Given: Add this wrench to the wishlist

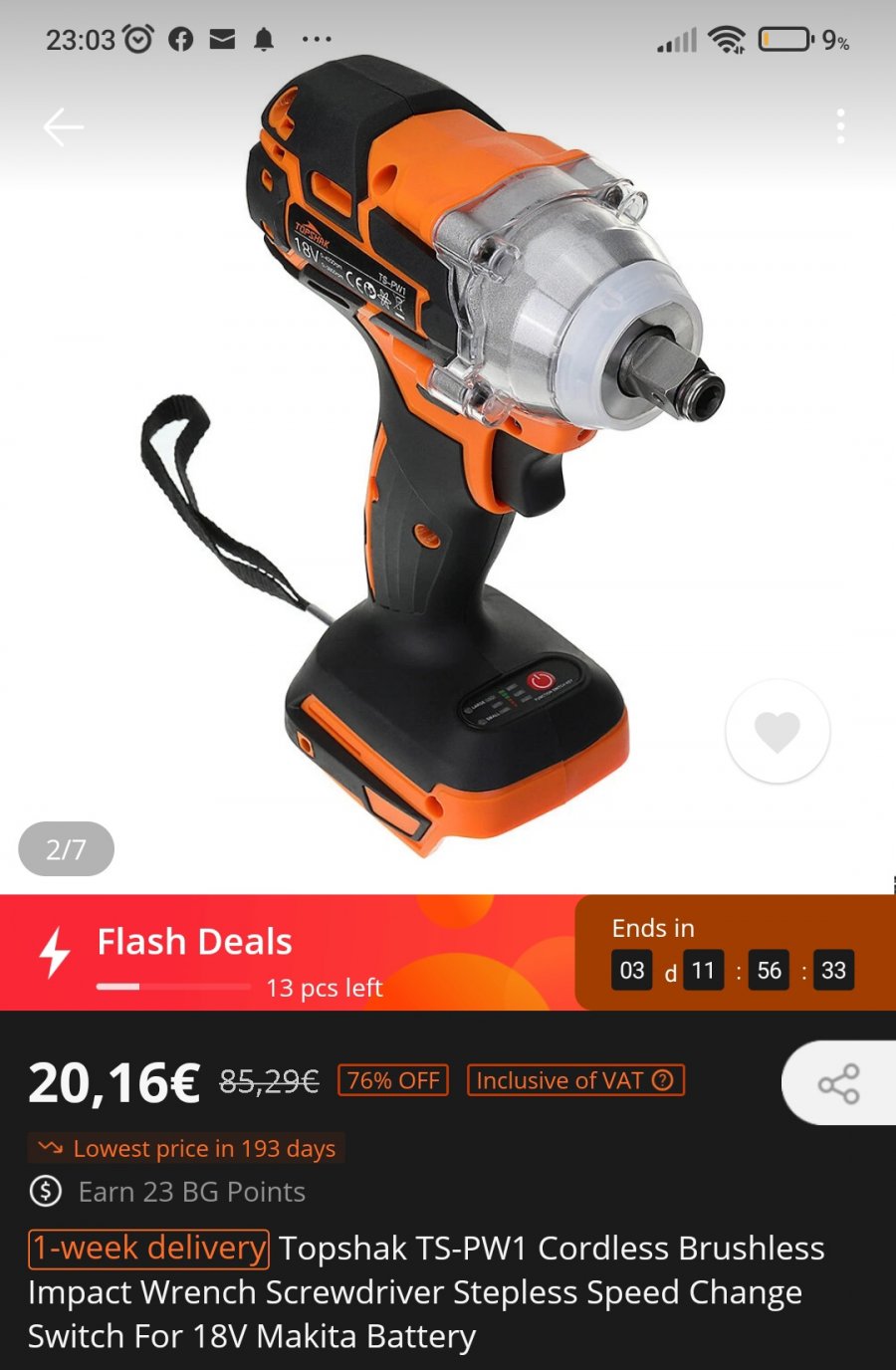Looking at the screenshot, I should click(x=778, y=732).
